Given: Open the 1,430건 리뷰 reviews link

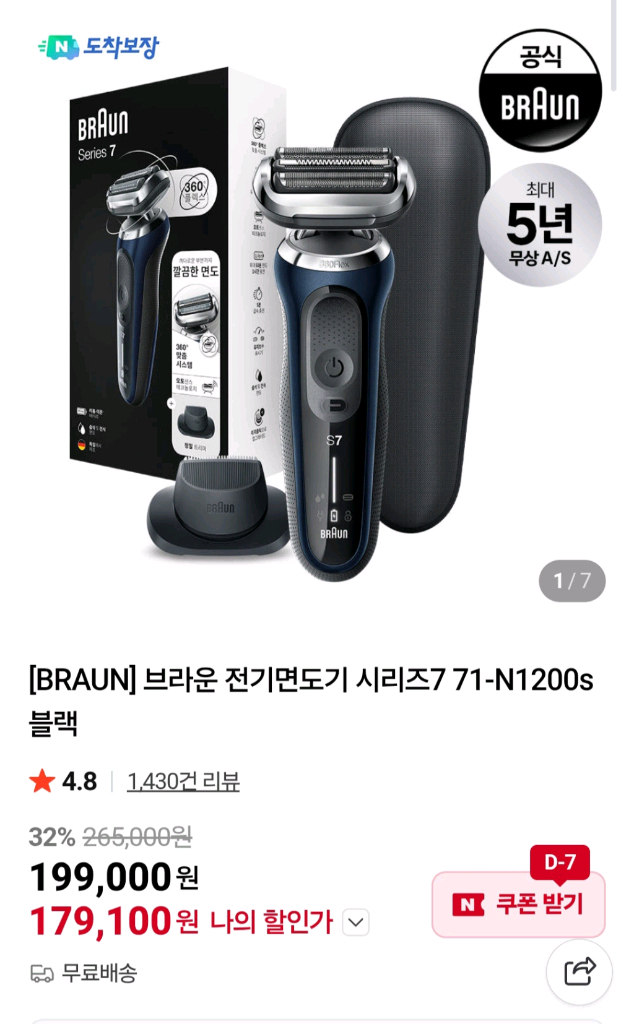Looking at the screenshot, I should 183,781.
